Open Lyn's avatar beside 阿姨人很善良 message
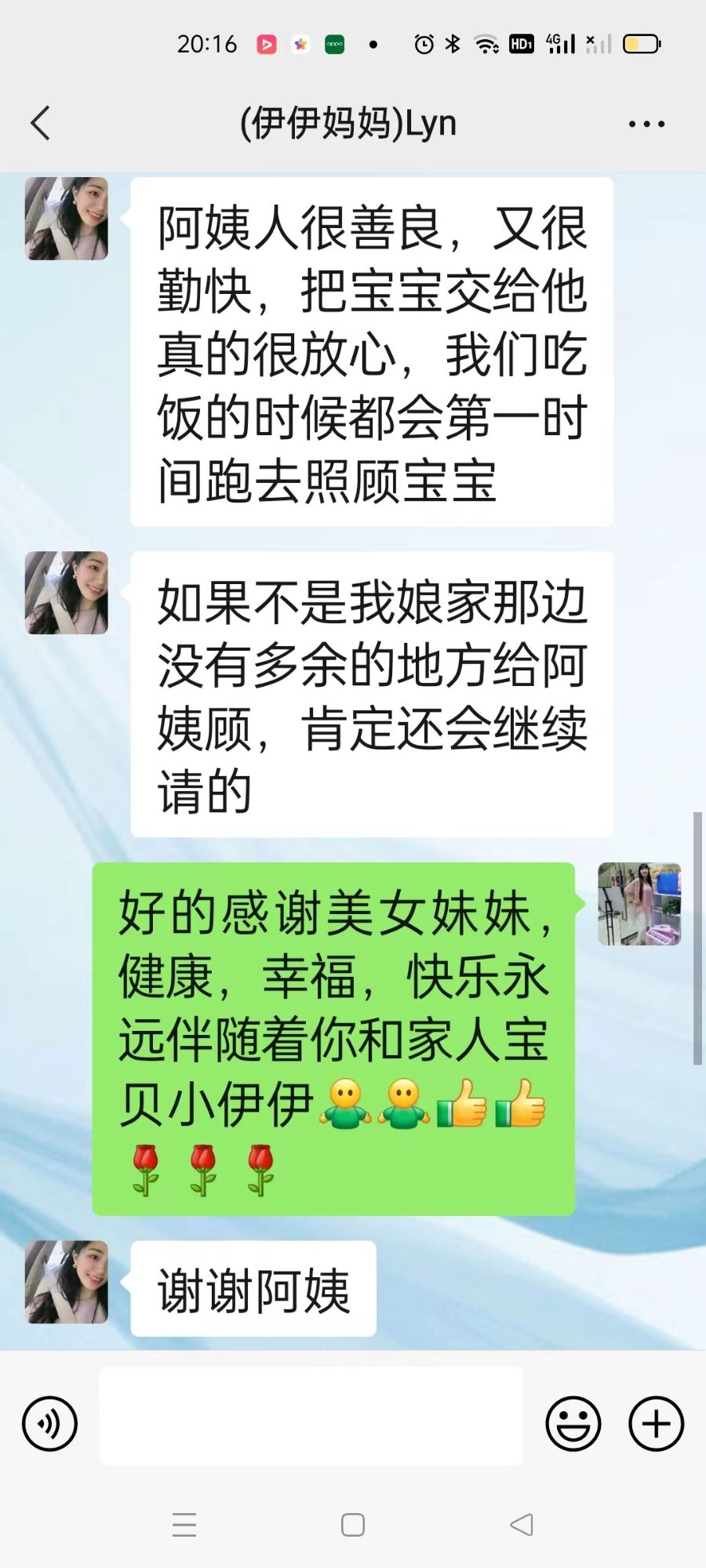 67,219
